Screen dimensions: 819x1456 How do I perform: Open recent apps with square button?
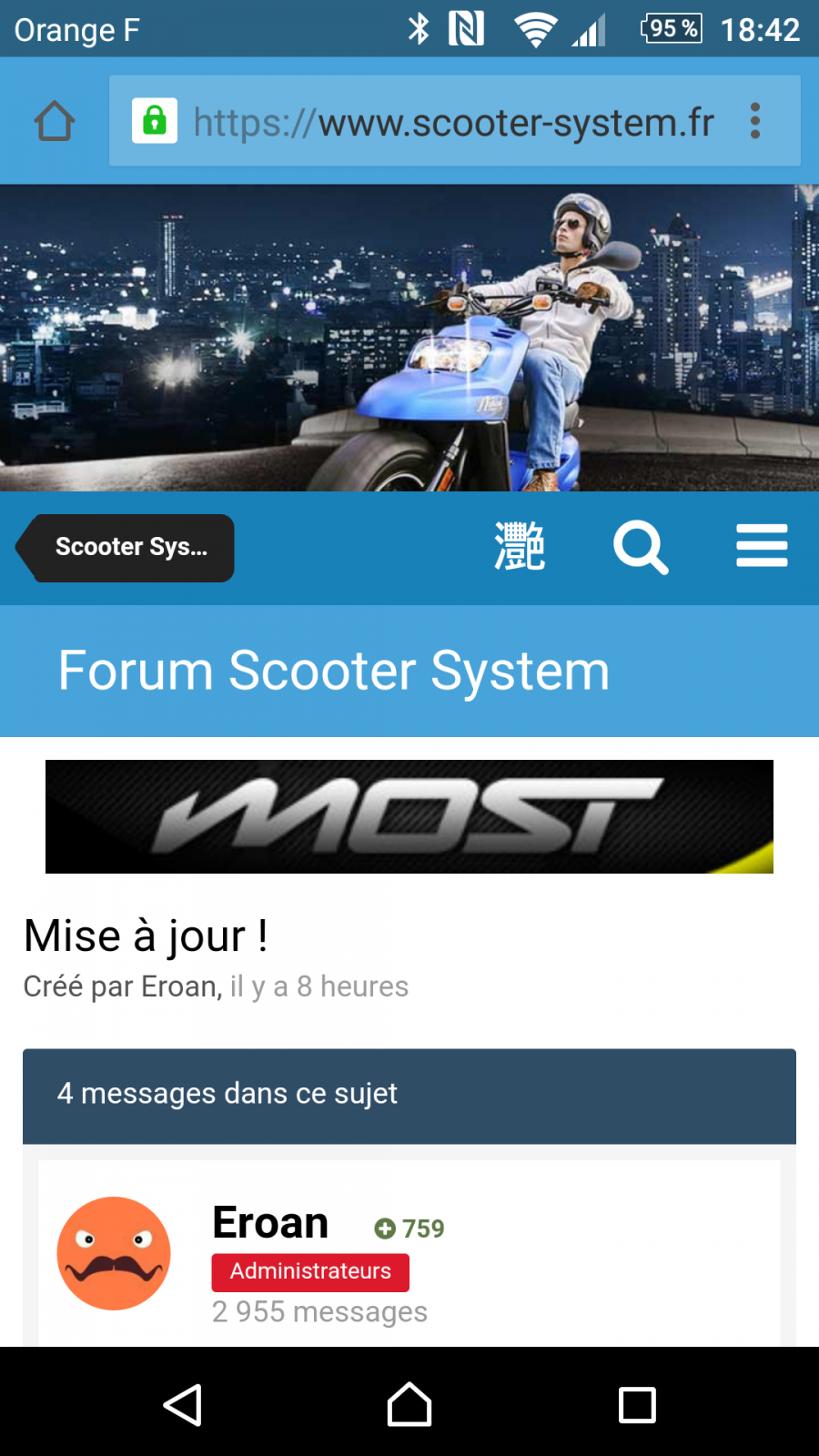[637, 1405]
